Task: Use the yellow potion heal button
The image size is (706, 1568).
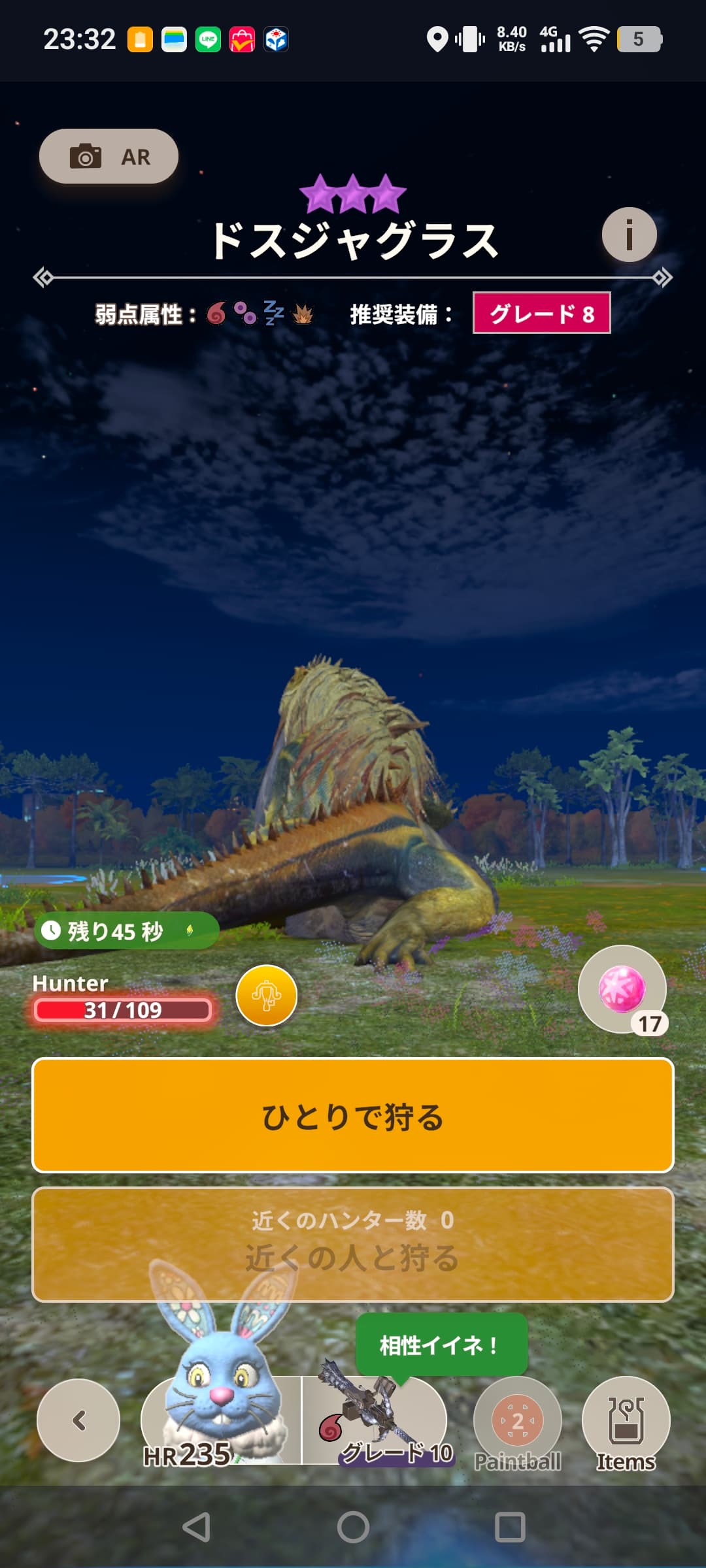Action: [266, 996]
